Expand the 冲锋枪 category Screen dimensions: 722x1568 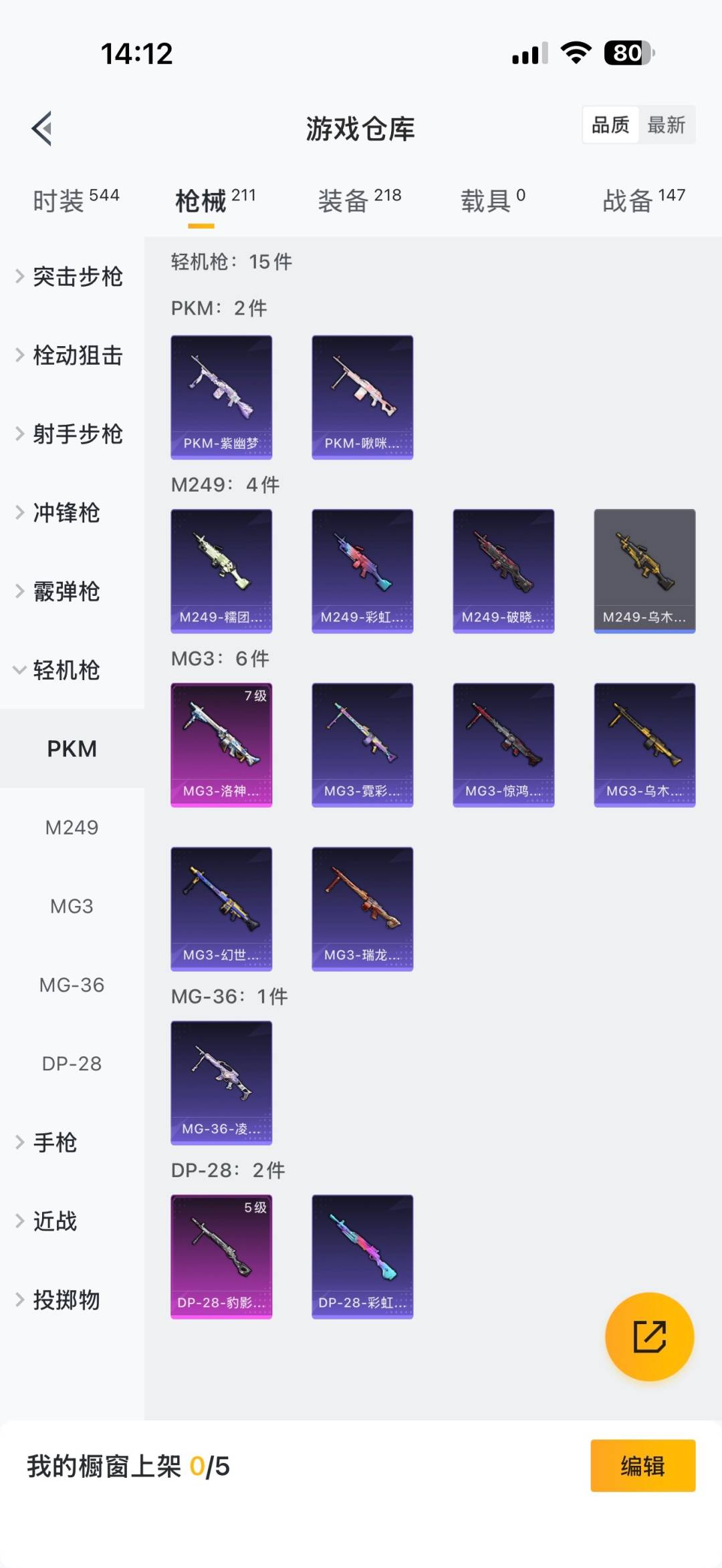point(66,512)
